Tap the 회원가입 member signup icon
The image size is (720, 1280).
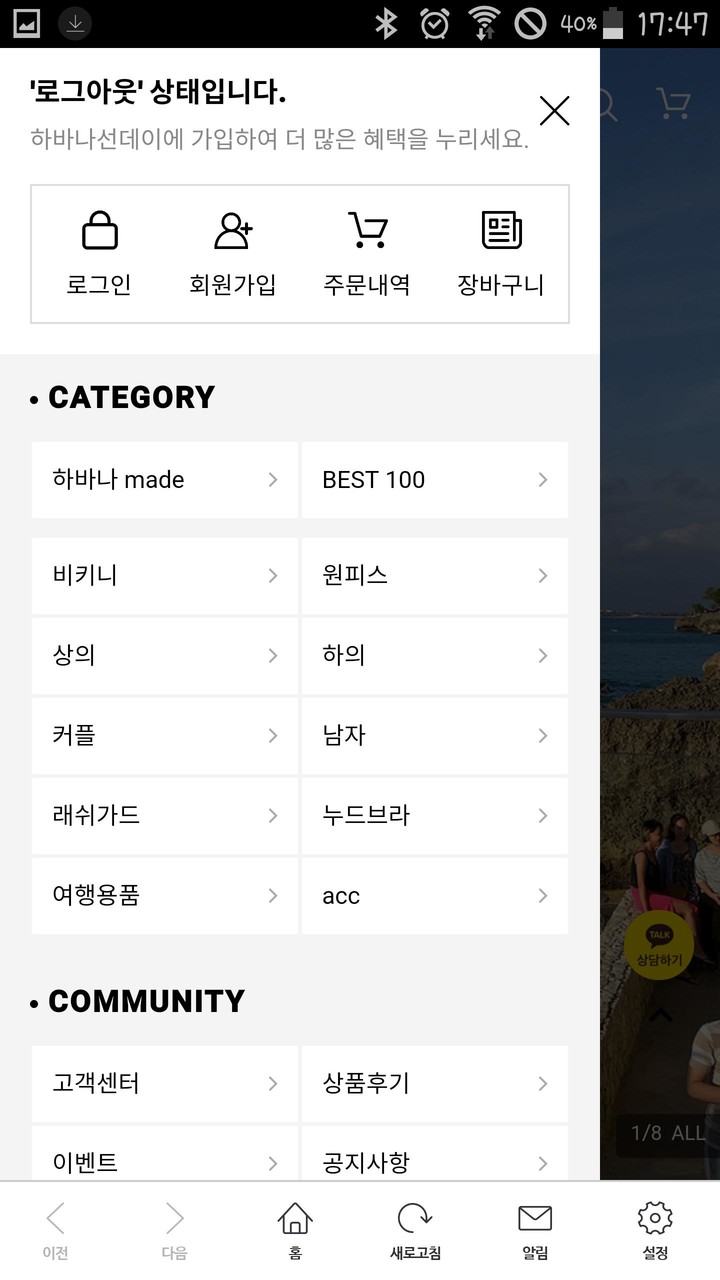pyautogui.click(x=231, y=230)
